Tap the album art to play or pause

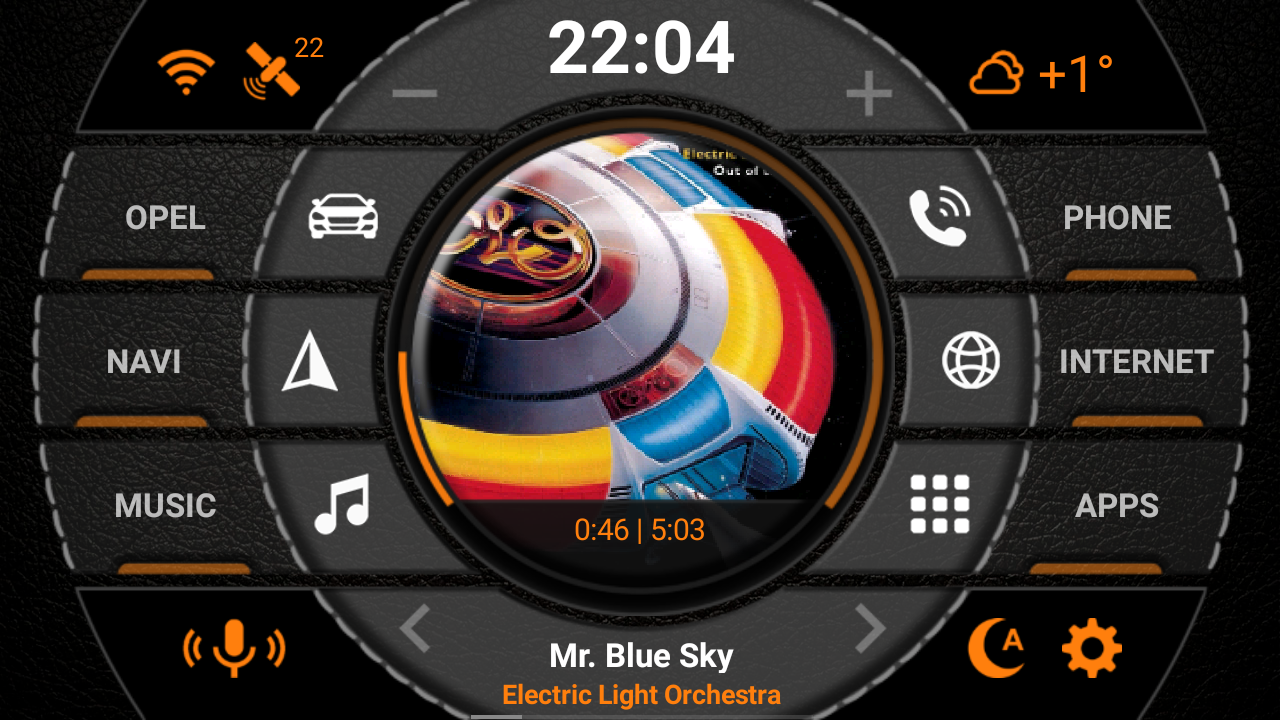point(640,320)
